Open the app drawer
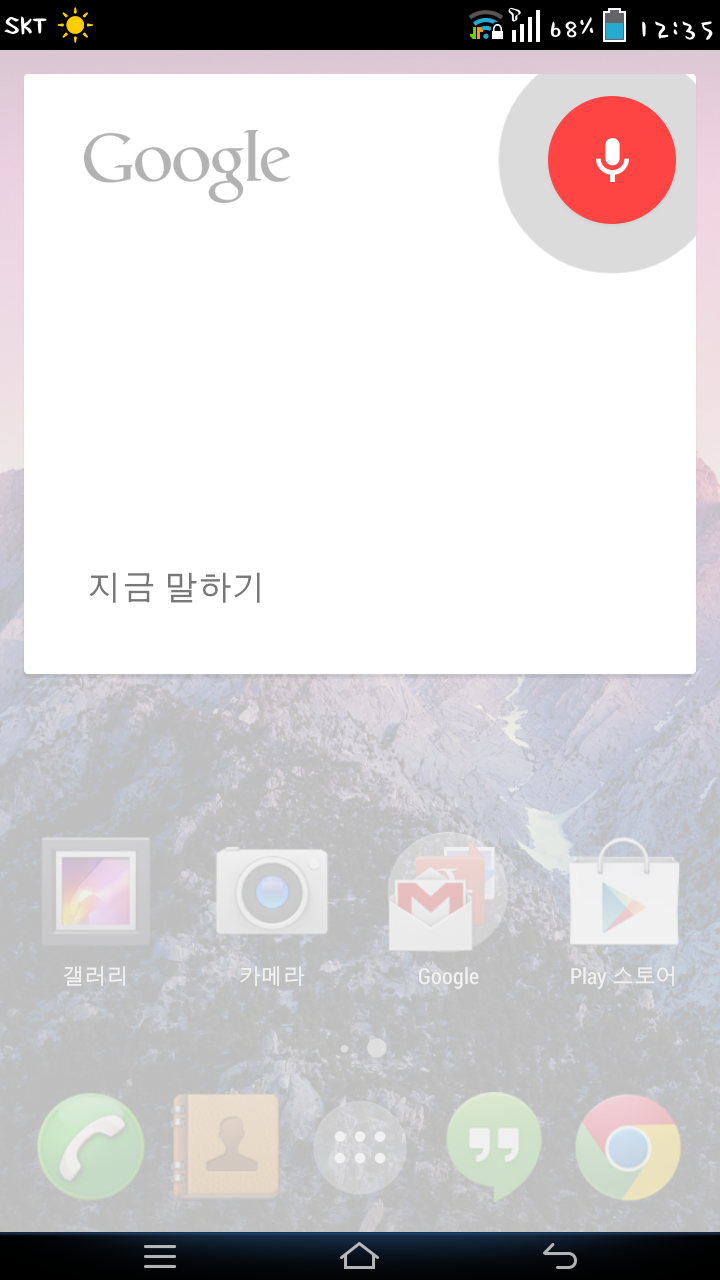Screen dimensions: 720x1280 click(360, 1147)
